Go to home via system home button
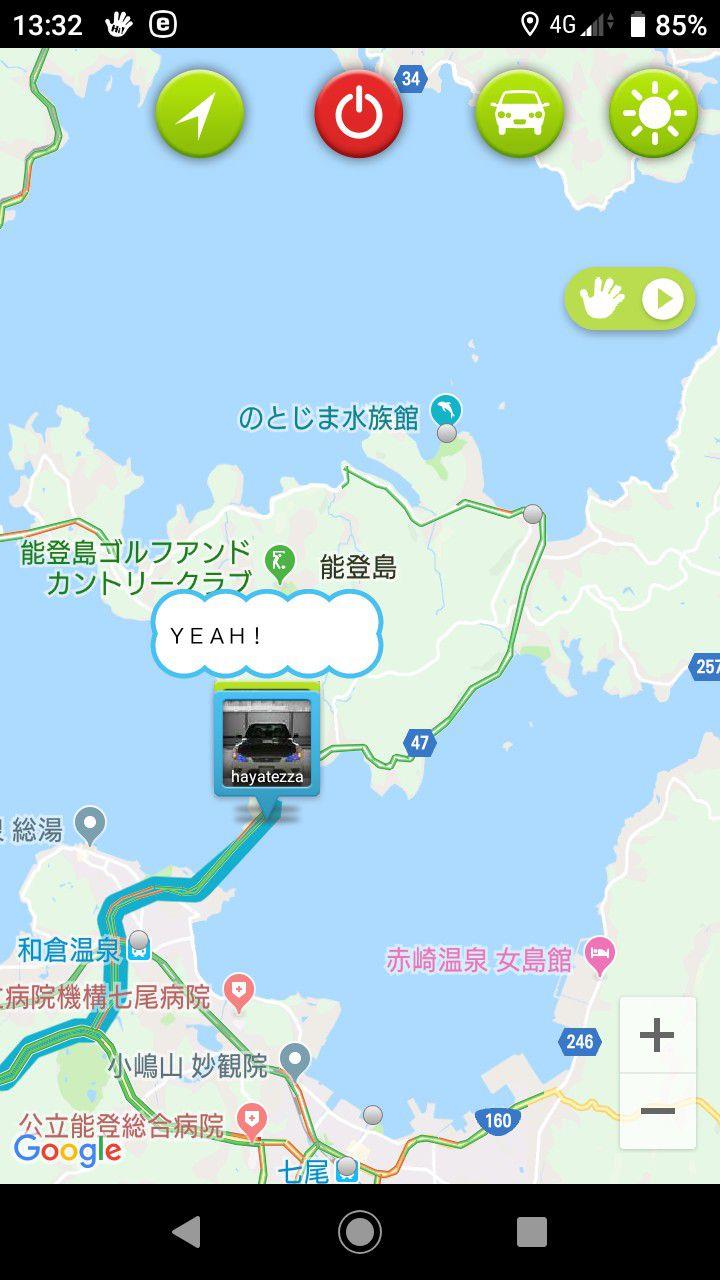 click(360, 1232)
